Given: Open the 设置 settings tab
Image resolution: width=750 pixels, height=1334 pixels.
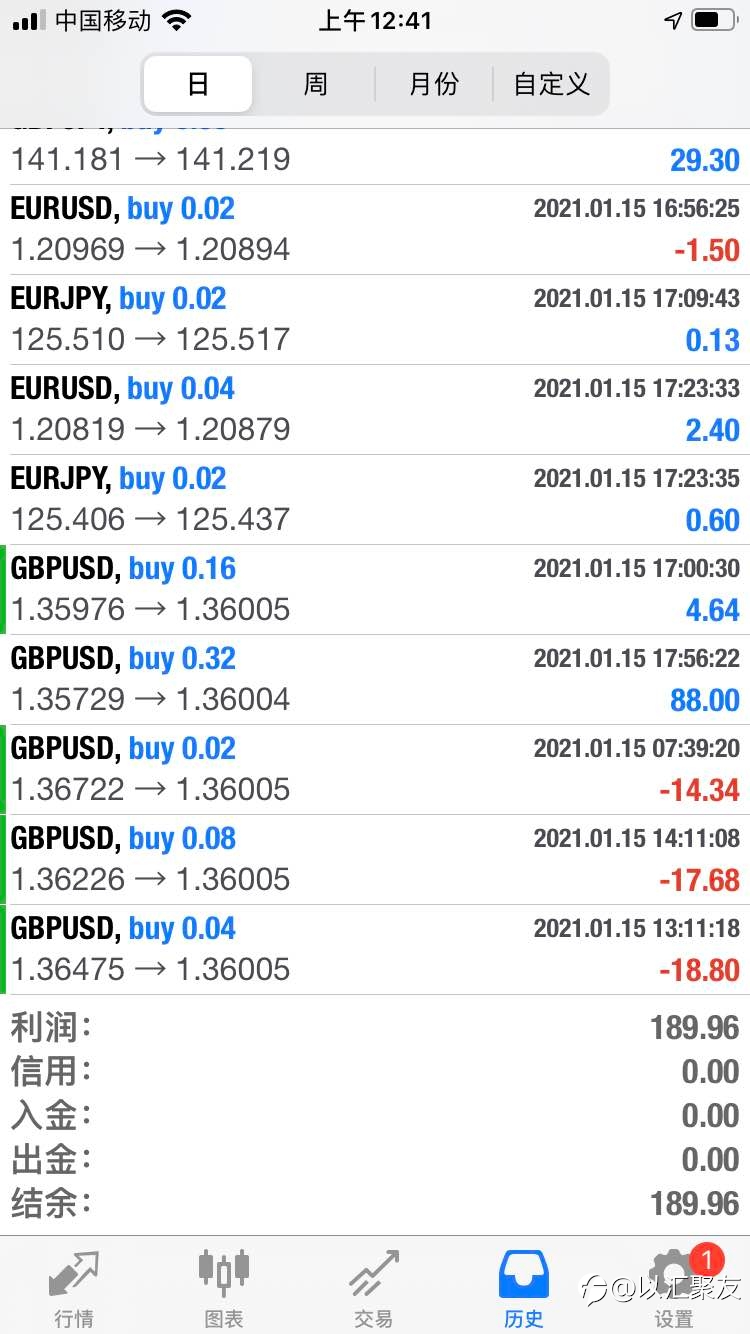Looking at the screenshot, I should 674,1288.
